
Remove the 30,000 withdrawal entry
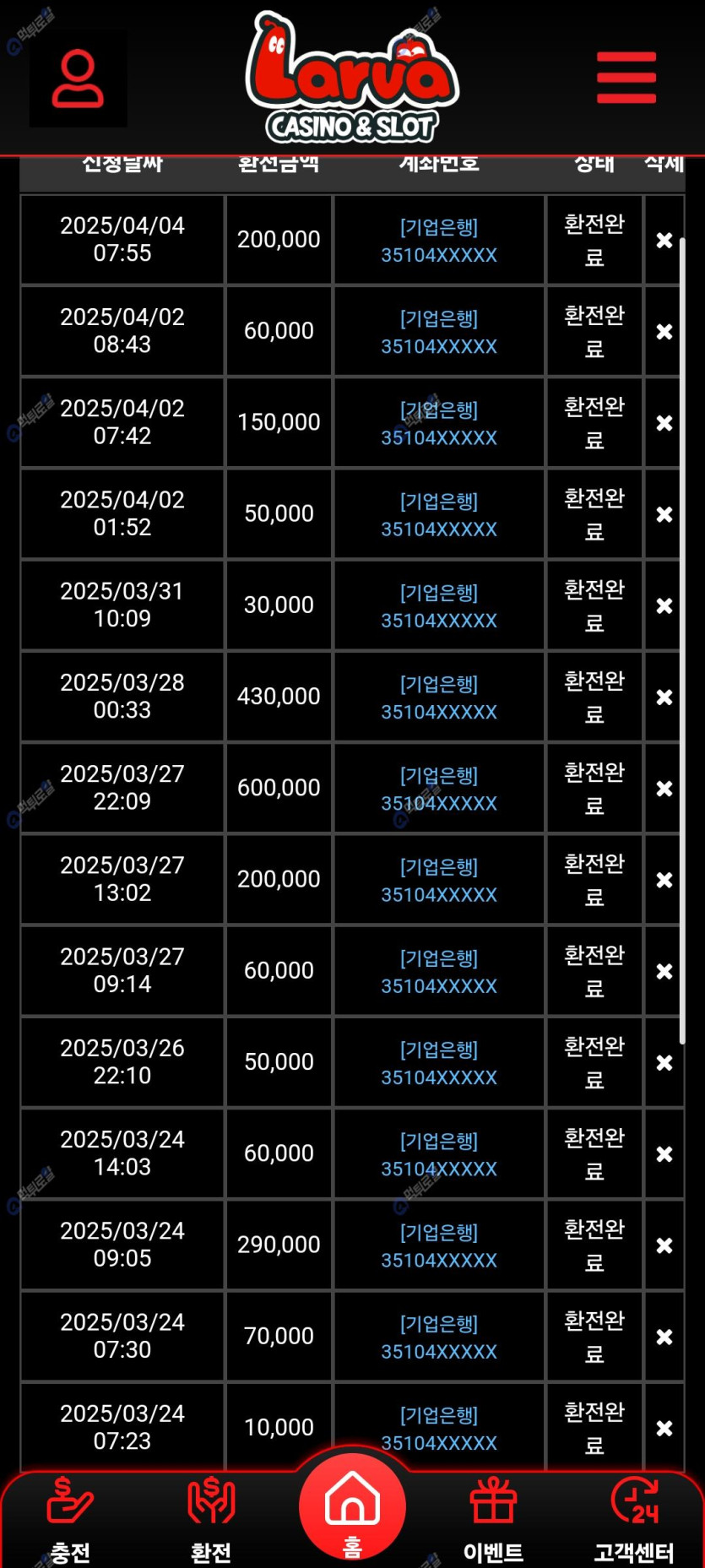pos(664,606)
